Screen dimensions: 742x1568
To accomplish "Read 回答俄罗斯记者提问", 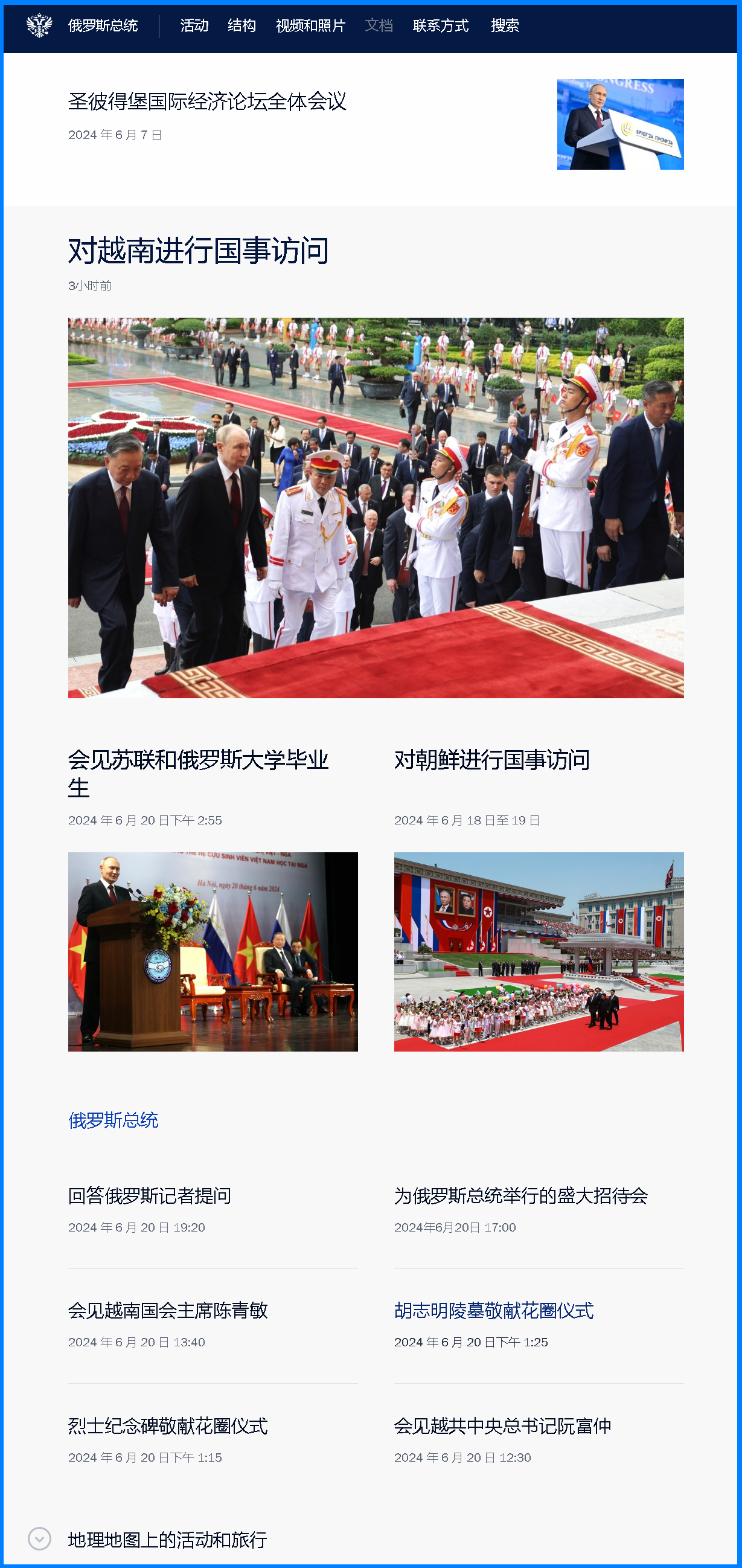I will pyautogui.click(x=150, y=1195).
